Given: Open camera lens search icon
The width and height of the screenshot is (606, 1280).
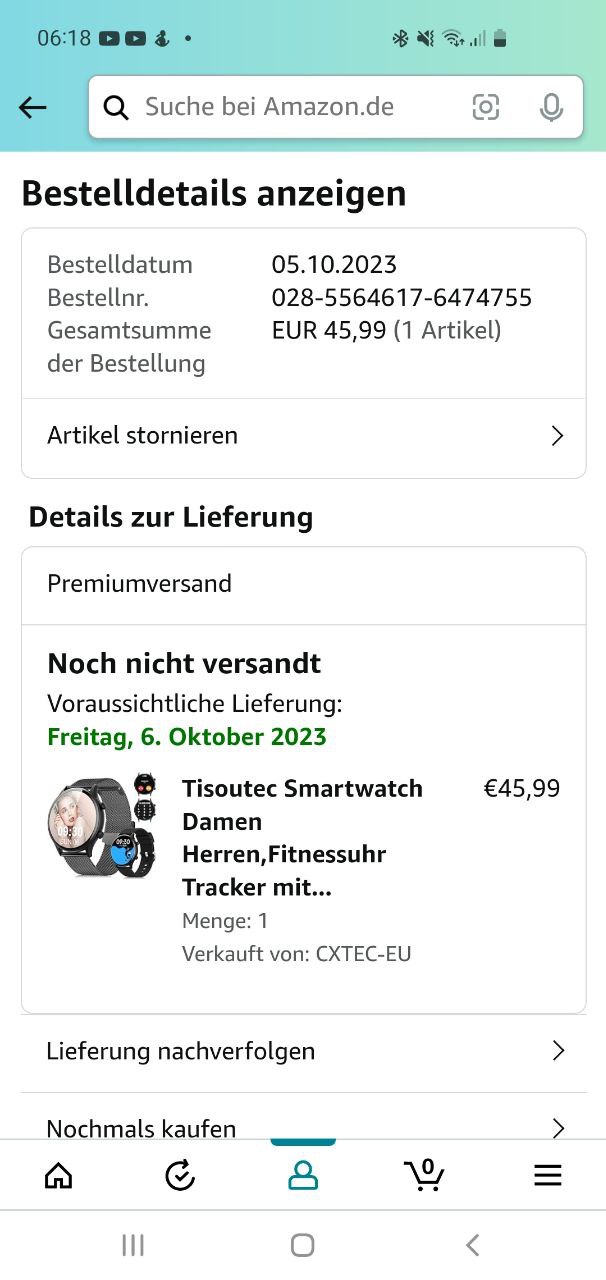Looking at the screenshot, I should (486, 107).
